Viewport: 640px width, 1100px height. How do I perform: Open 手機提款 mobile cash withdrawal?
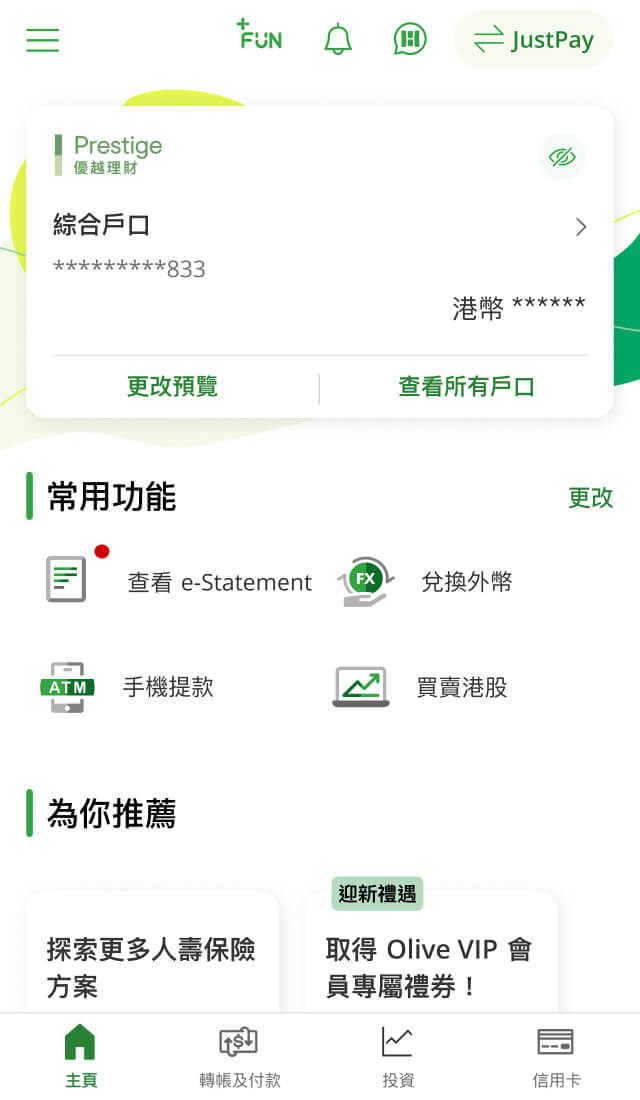tap(128, 687)
